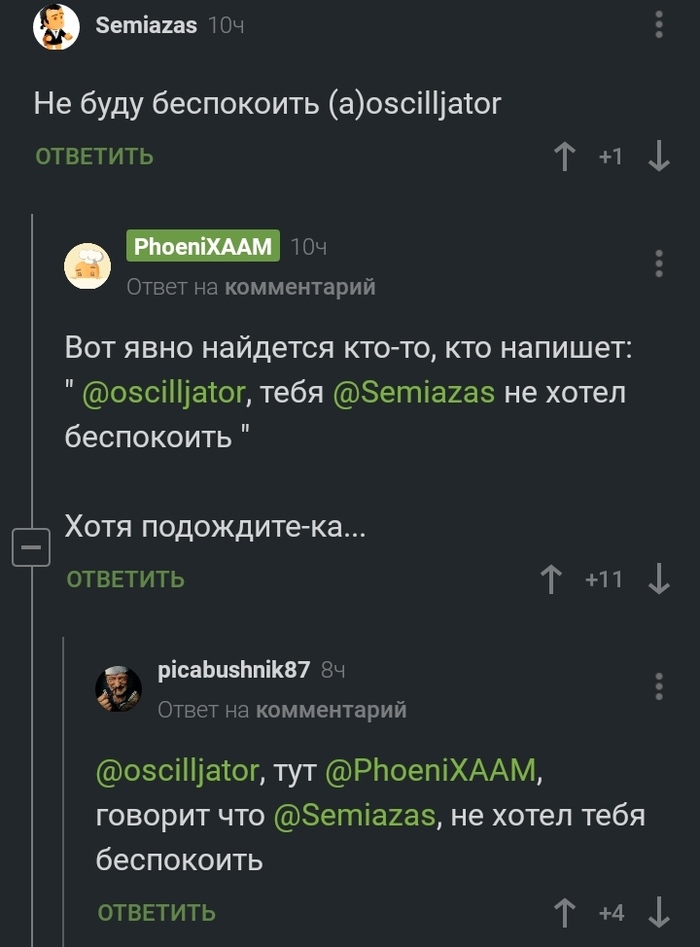Image resolution: width=700 pixels, height=947 pixels.
Task: Tap the @PhoeniXAAM mention in picabushnik87's comment
Action: pyautogui.click(x=432, y=771)
